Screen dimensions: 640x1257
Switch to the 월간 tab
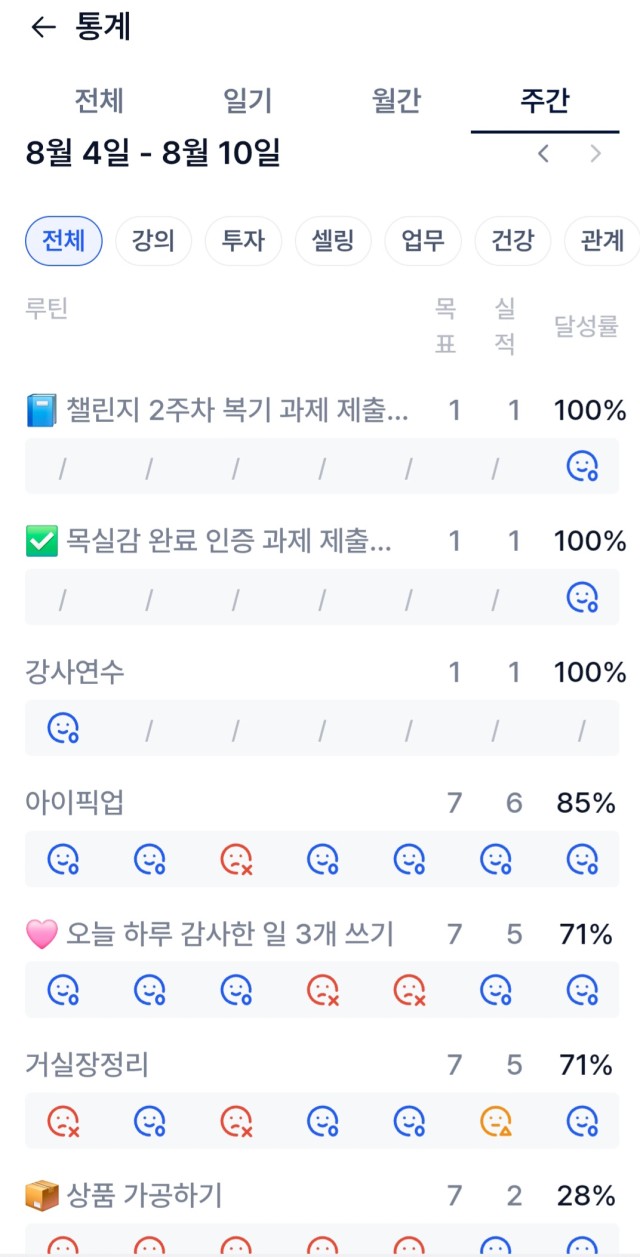pyautogui.click(x=396, y=101)
